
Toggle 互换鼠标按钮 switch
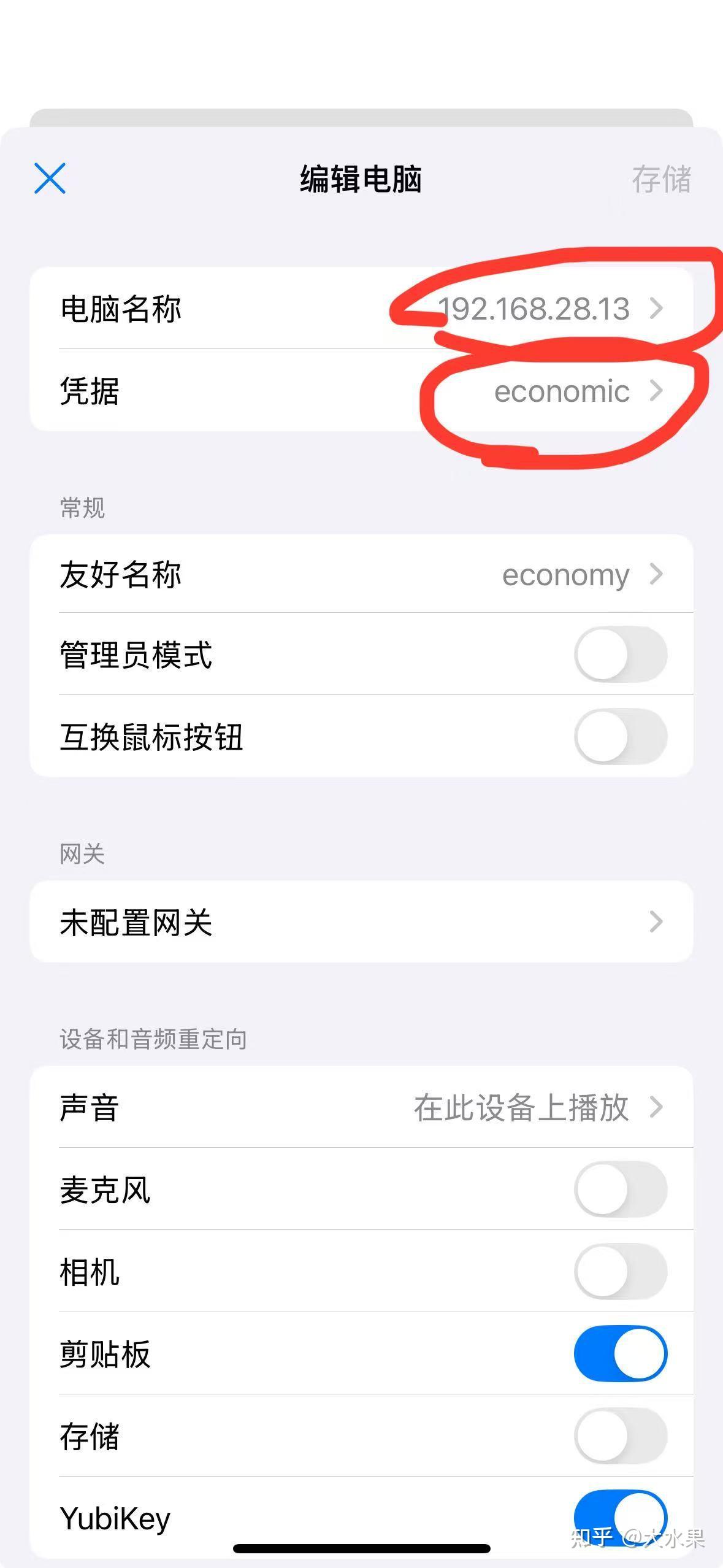point(620,736)
